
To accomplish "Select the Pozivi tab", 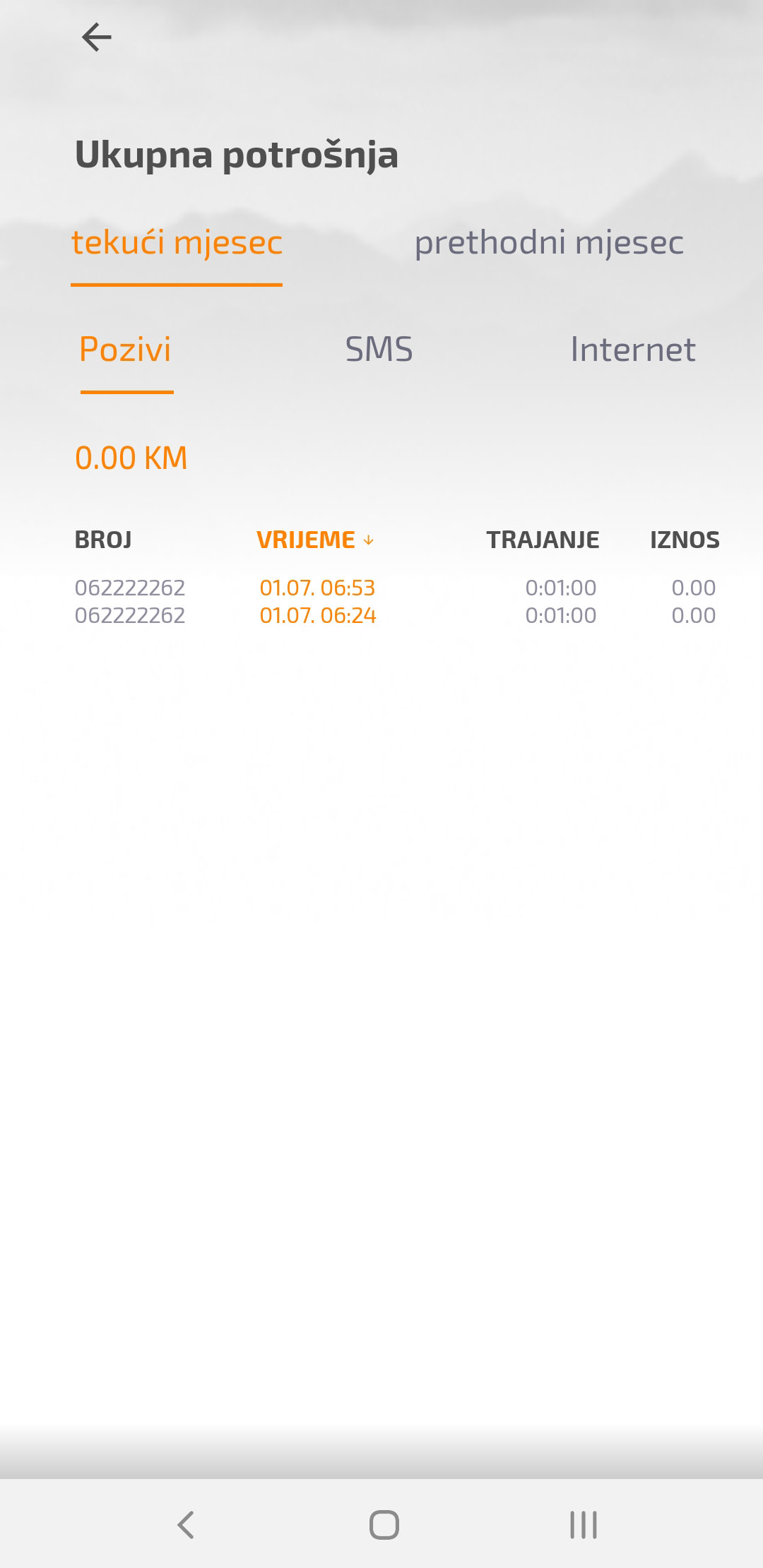I will pyautogui.click(x=126, y=349).
